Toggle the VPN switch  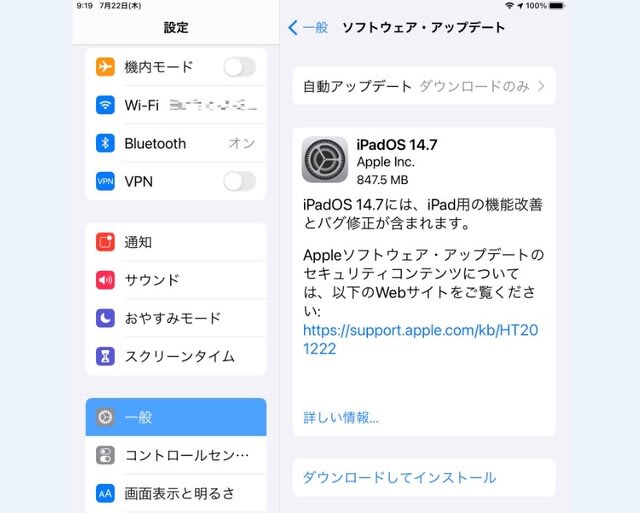(x=239, y=181)
